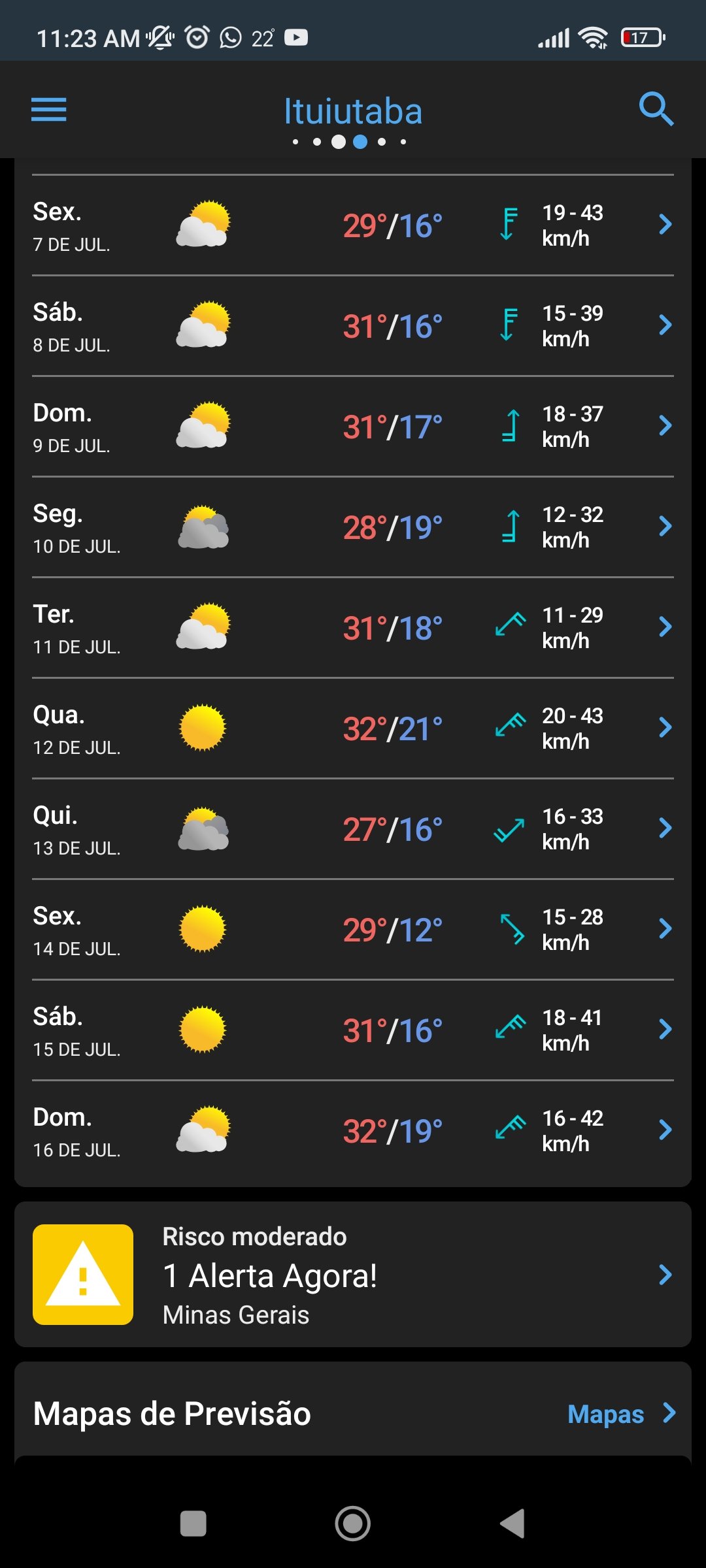Open forecast for Sex. 7 de Jul.
Image resolution: width=706 pixels, height=1568 pixels.
tap(353, 225)
